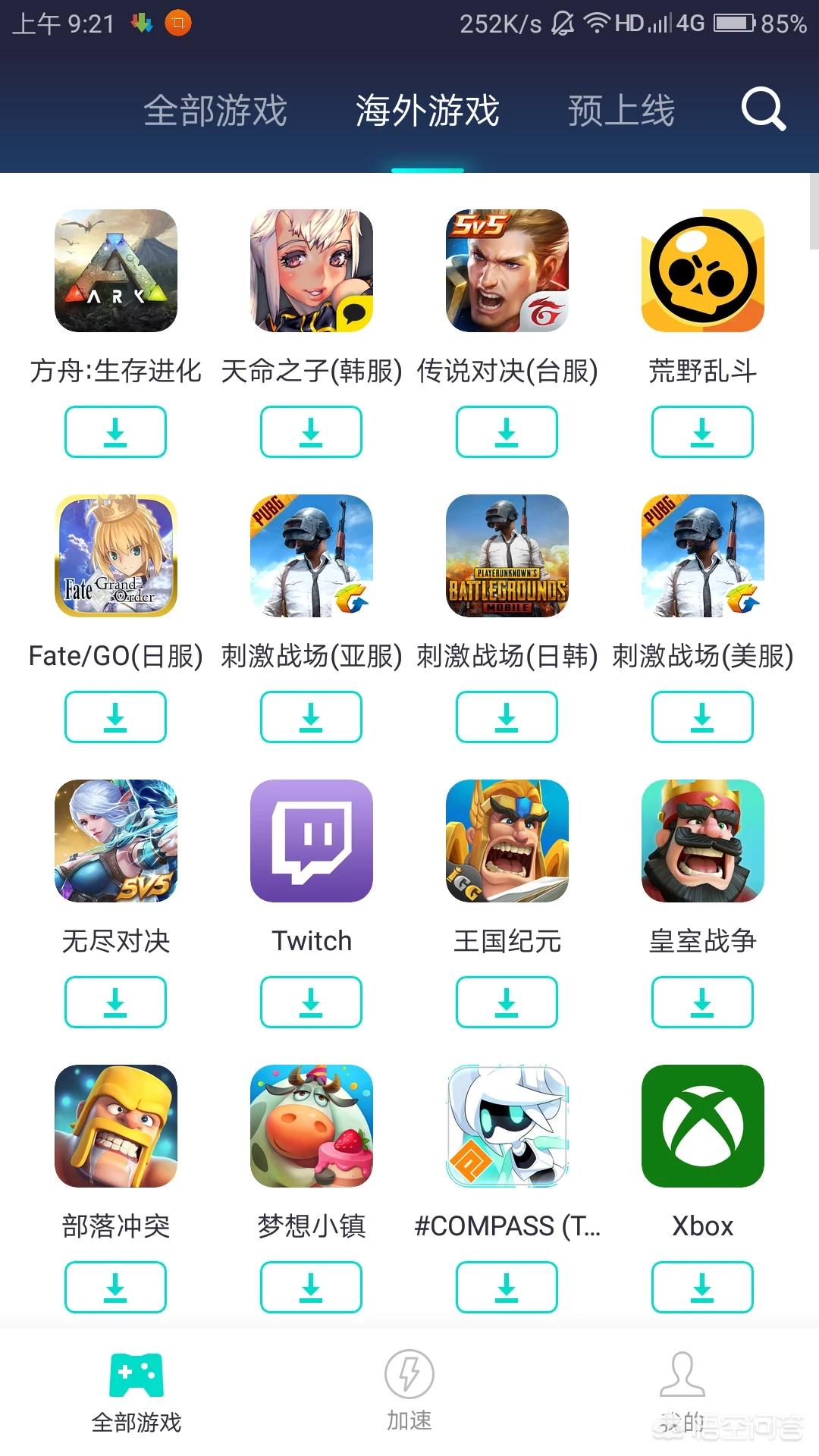Open the search icon
This screenshot has height=1456, width=819.
coord(763,110)
